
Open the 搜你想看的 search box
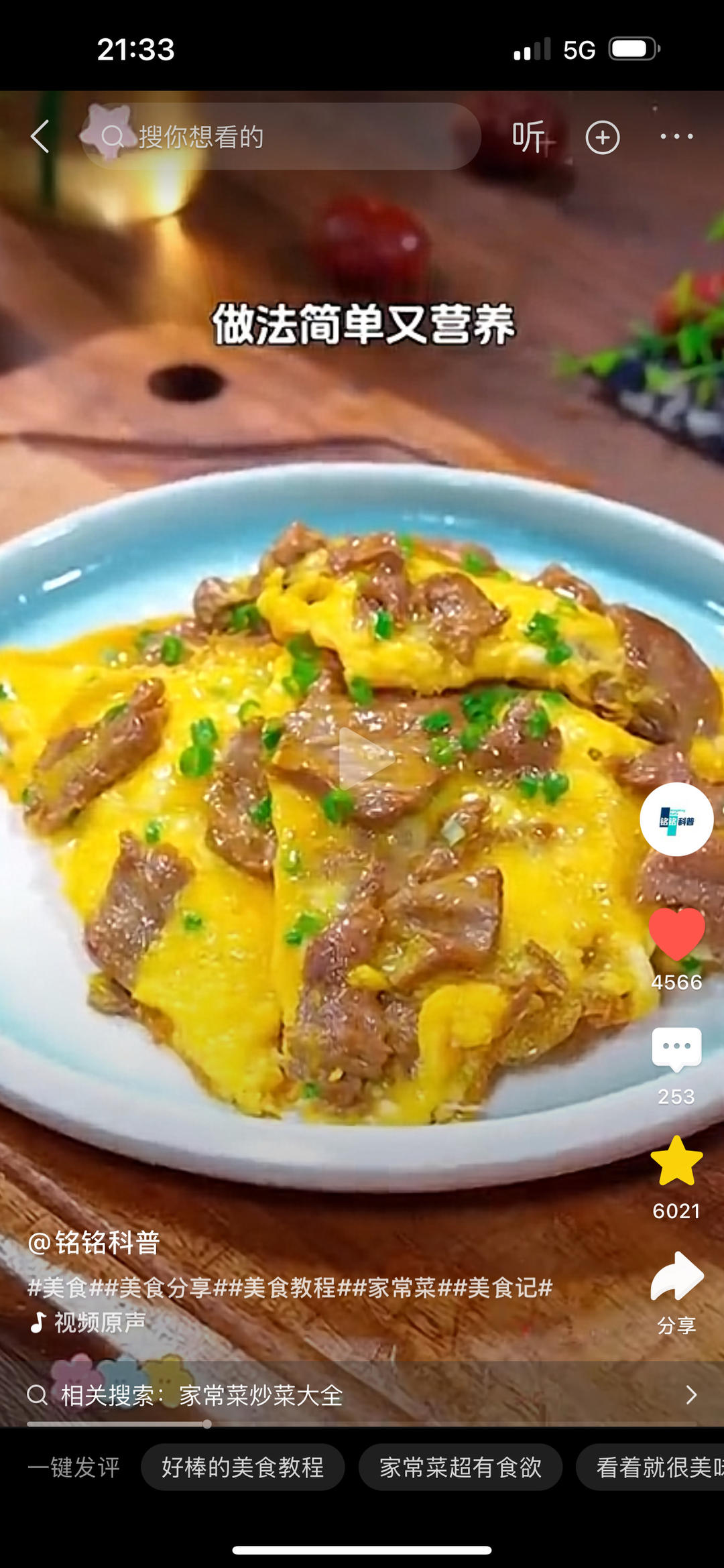(282, 137)
